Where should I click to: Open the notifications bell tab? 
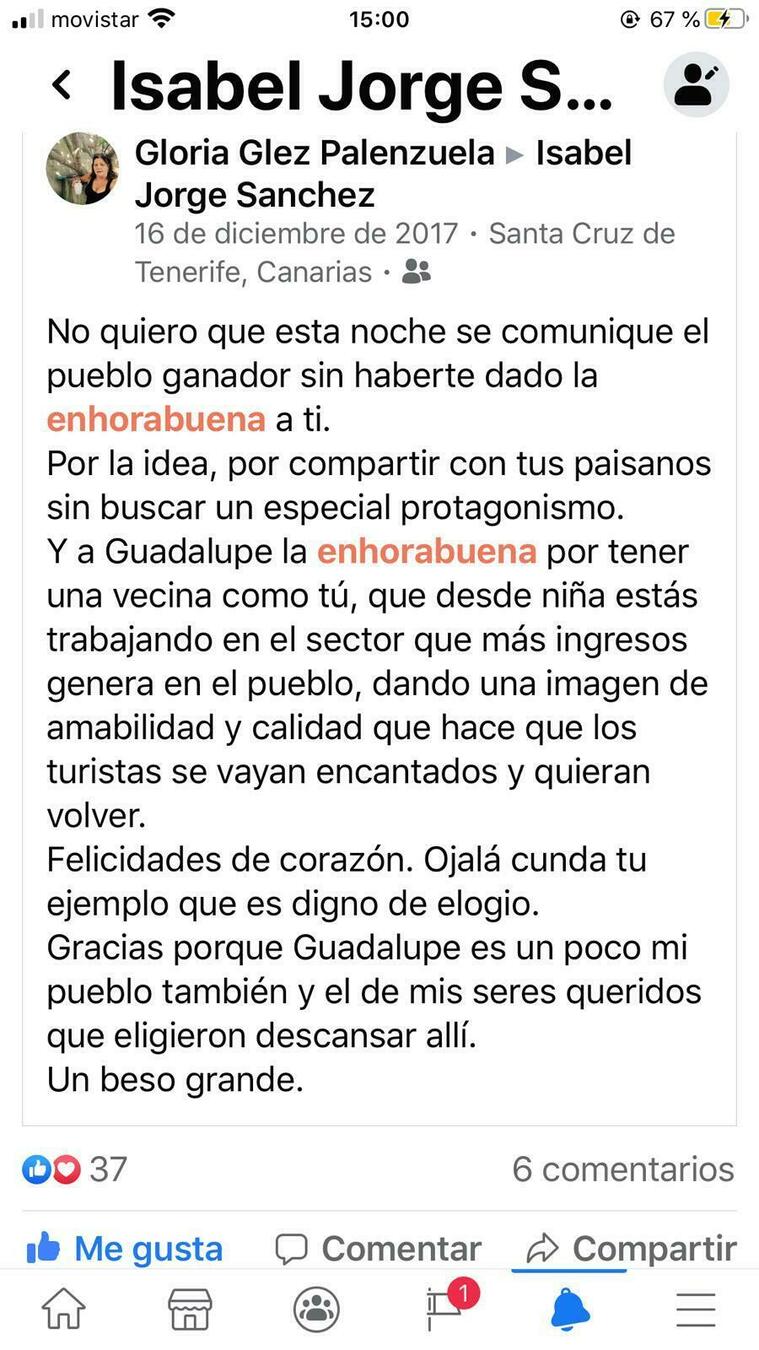pos(570,1308)
